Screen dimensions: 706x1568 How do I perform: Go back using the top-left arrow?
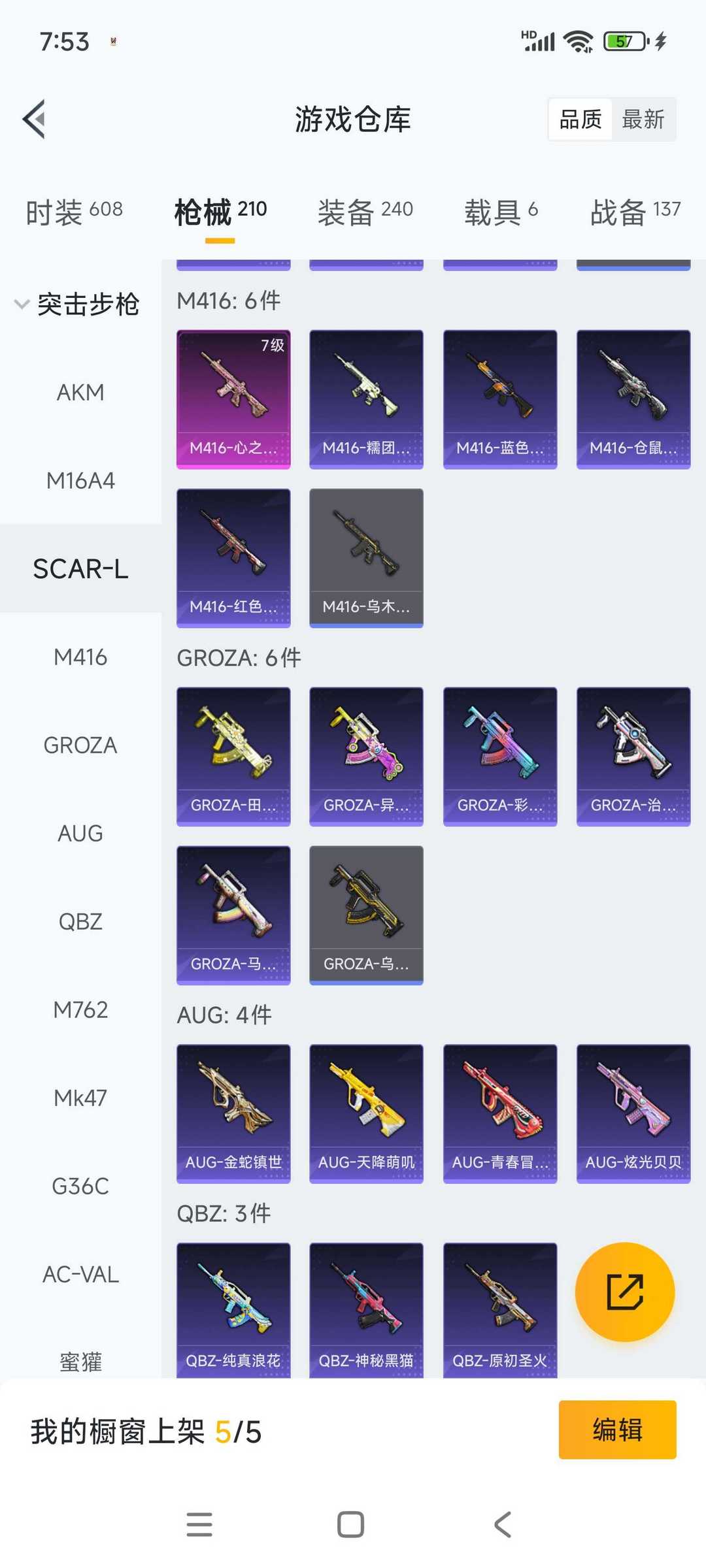pos(34,119)
